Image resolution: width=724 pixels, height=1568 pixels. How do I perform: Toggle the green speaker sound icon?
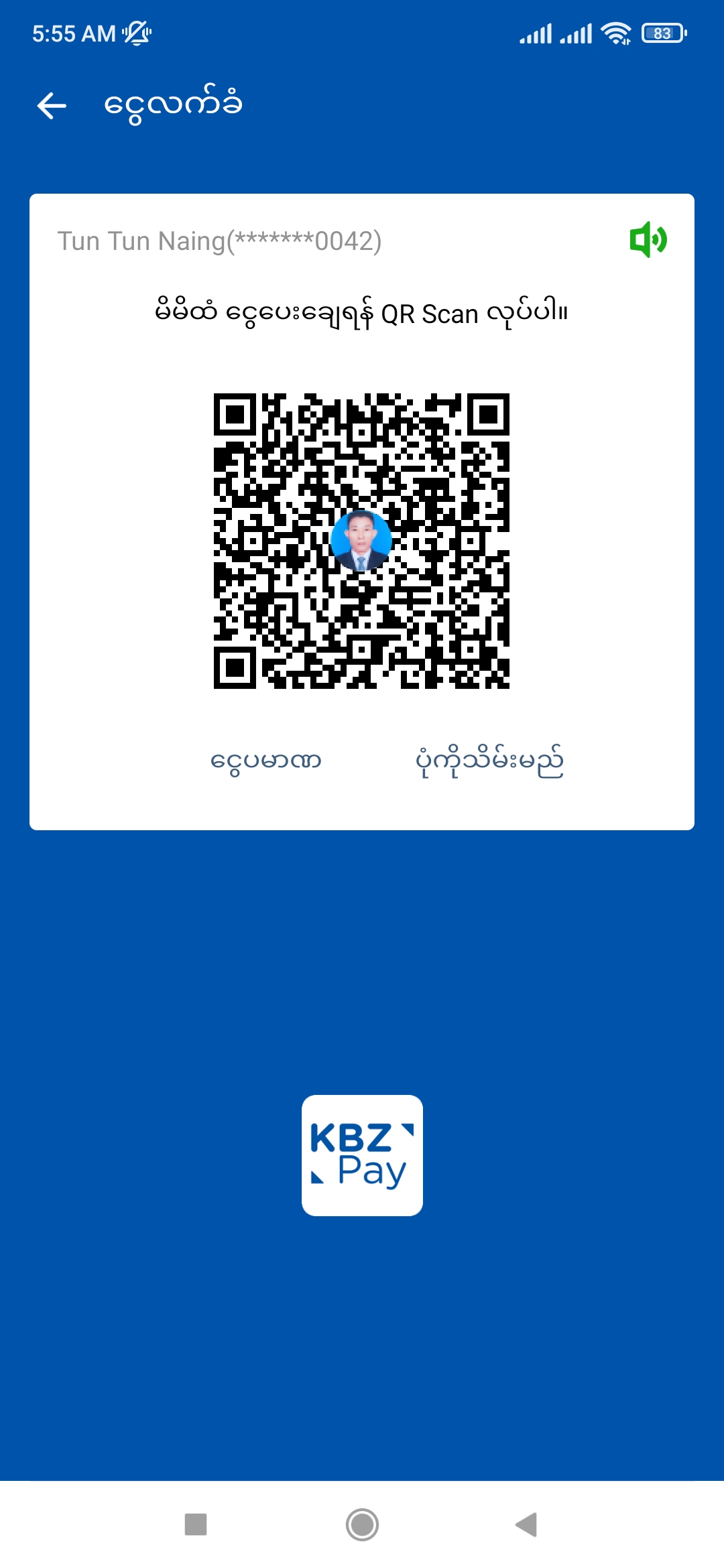pyautogui.click(x=648, y=239)
